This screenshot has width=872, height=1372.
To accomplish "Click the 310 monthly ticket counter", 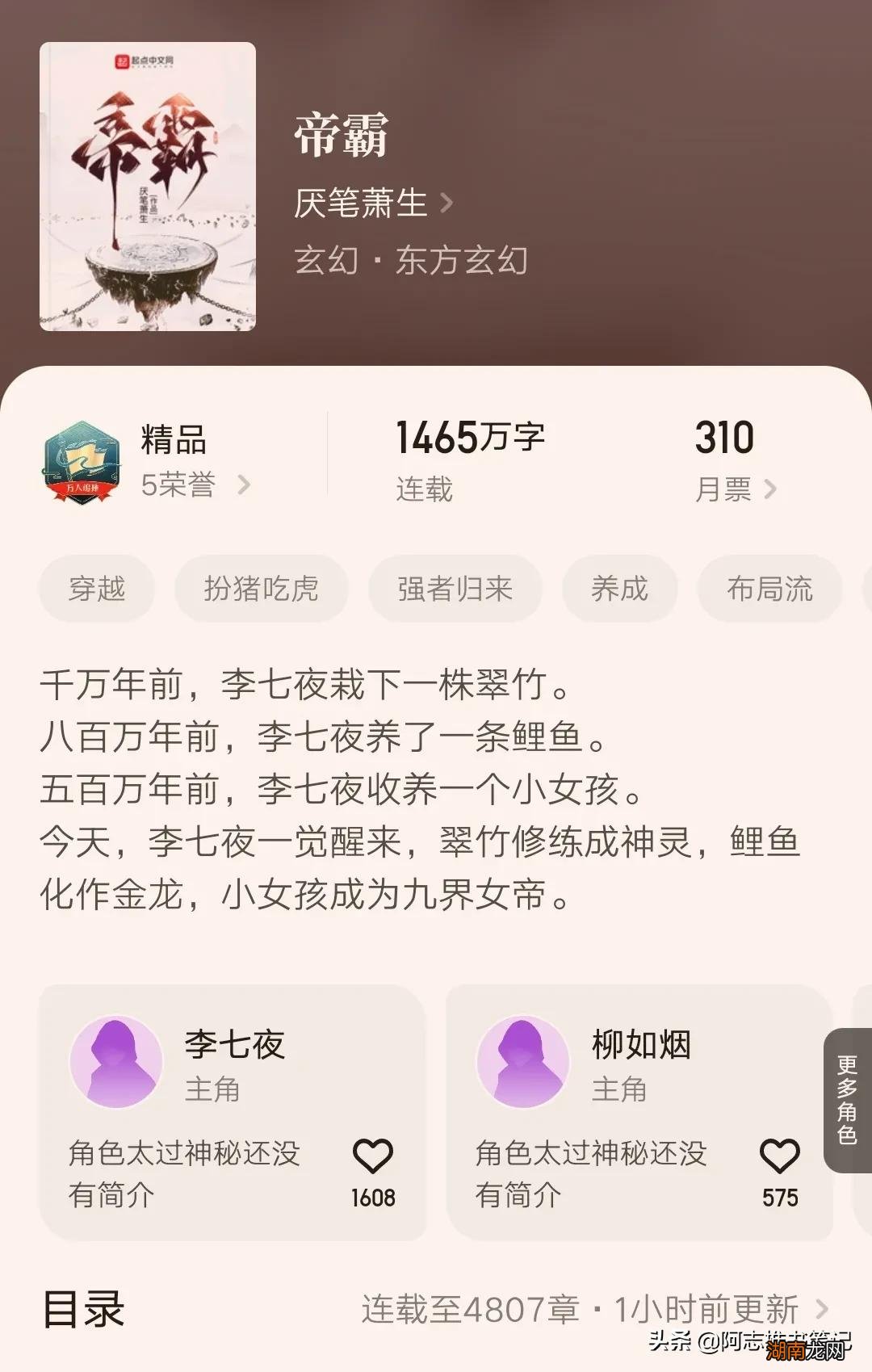I will coord(723,438).
